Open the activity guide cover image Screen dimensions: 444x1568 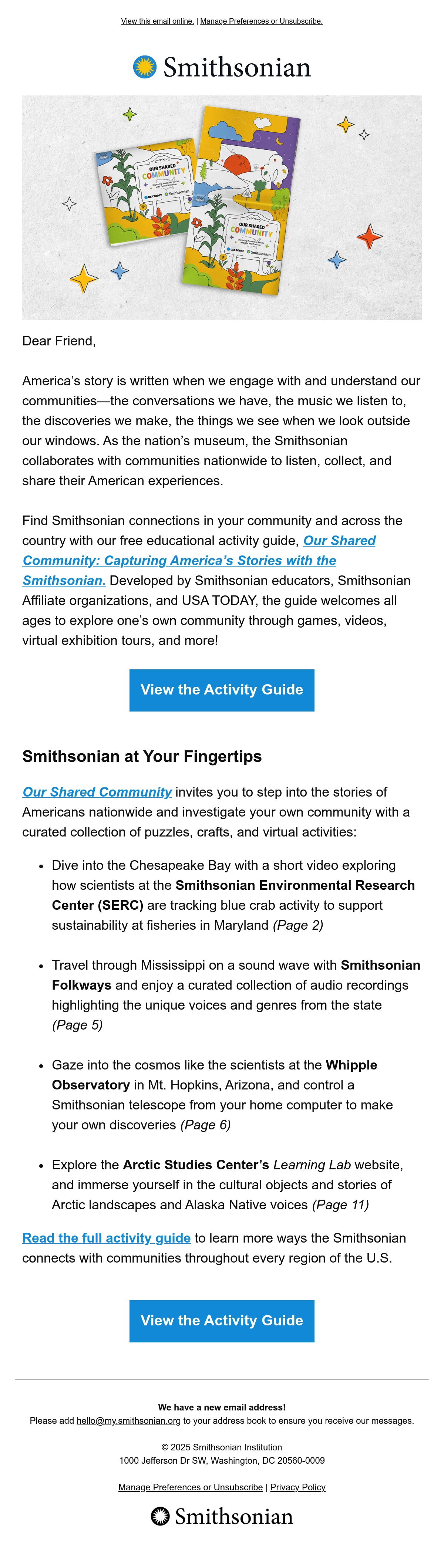(x=222, y=207)
